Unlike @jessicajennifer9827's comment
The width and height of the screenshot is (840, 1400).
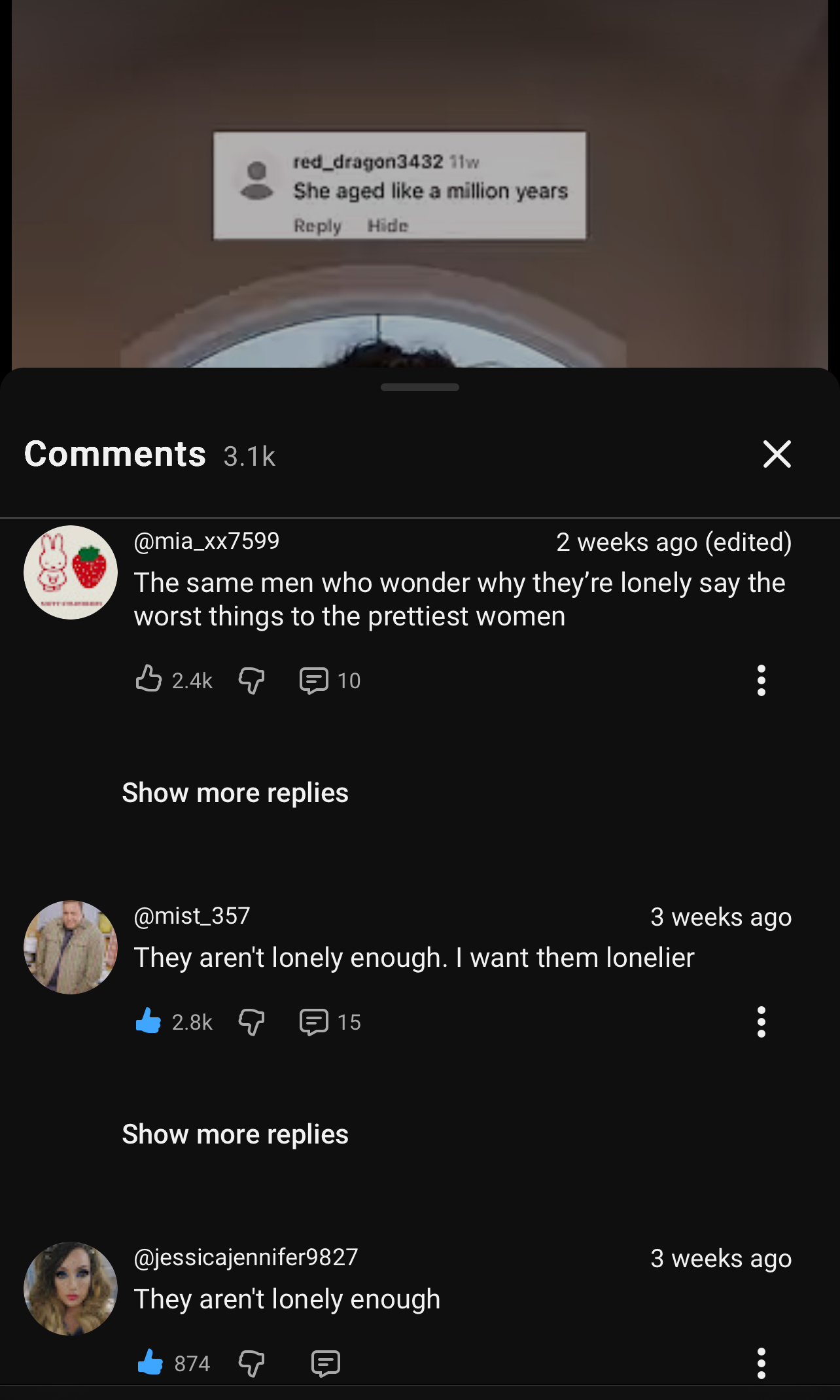pos(150,1363)
